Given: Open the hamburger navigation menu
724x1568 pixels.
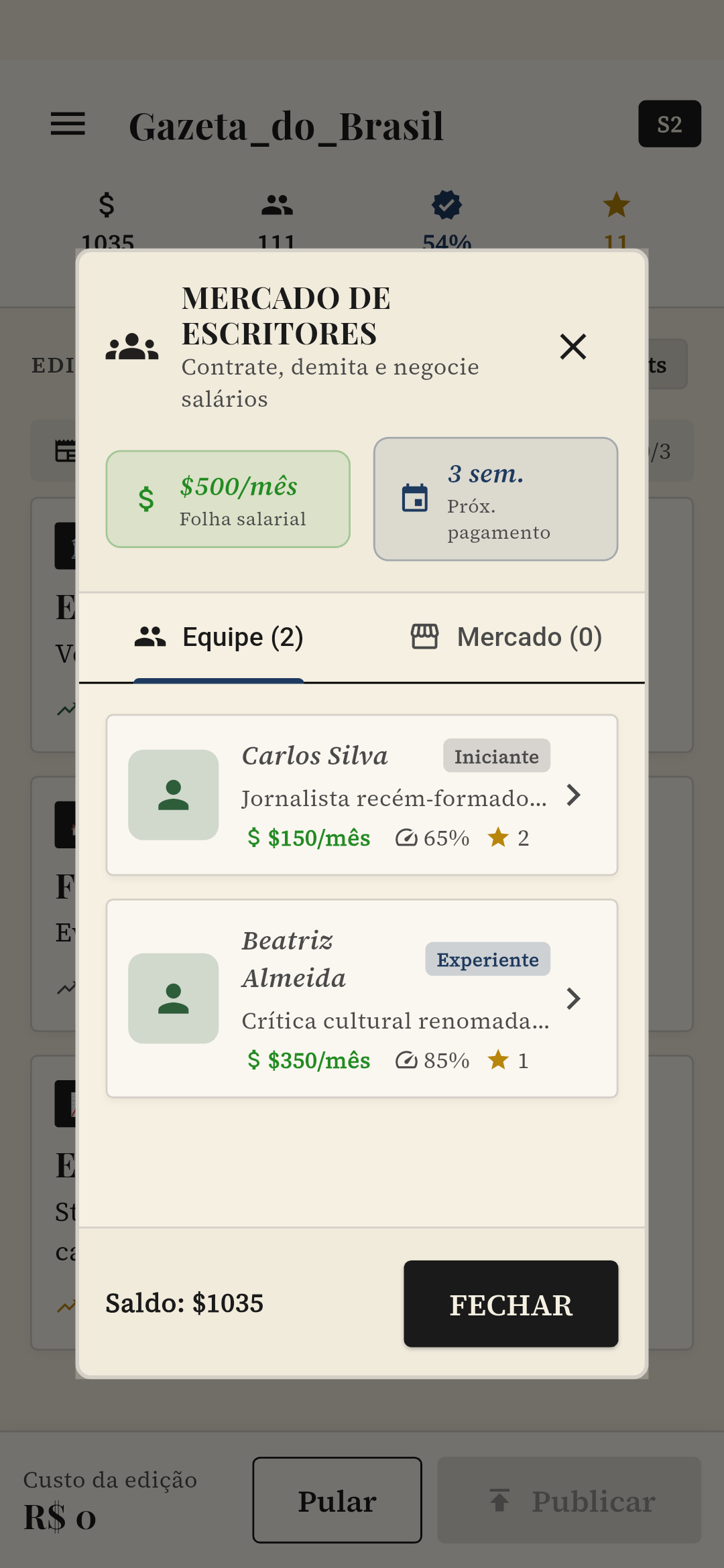Looking at the screenshot, I should point(67,123).
